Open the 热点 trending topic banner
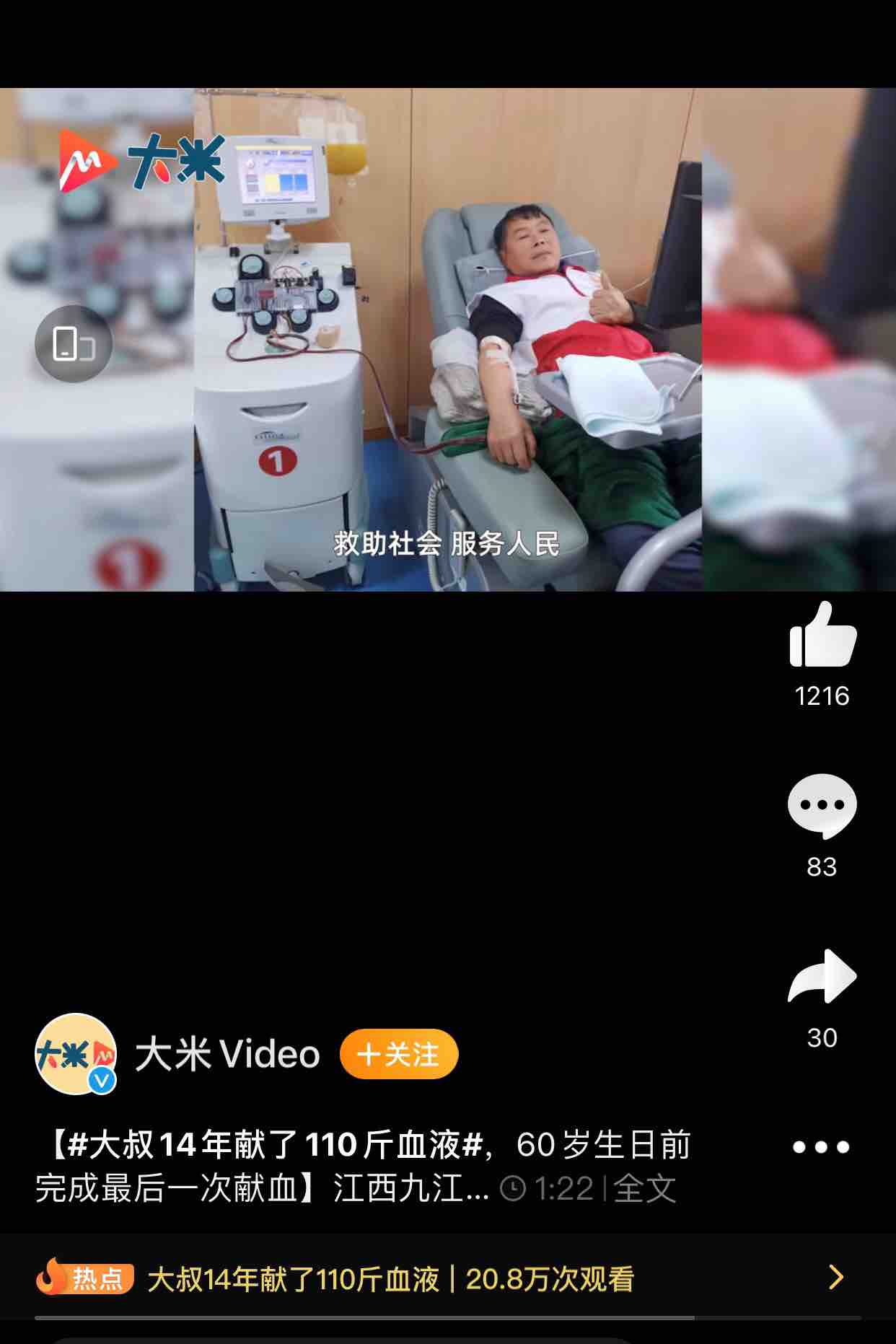The width and height of the screenshot is (896, 1344). pos(447,1279)
